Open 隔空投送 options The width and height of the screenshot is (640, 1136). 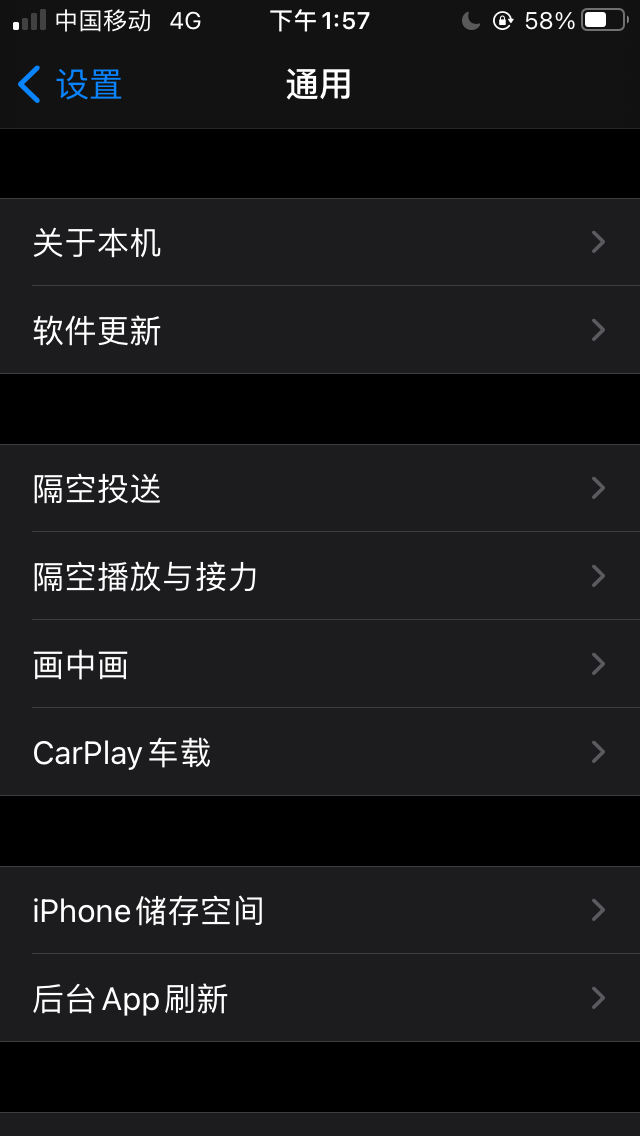(320, 489)
